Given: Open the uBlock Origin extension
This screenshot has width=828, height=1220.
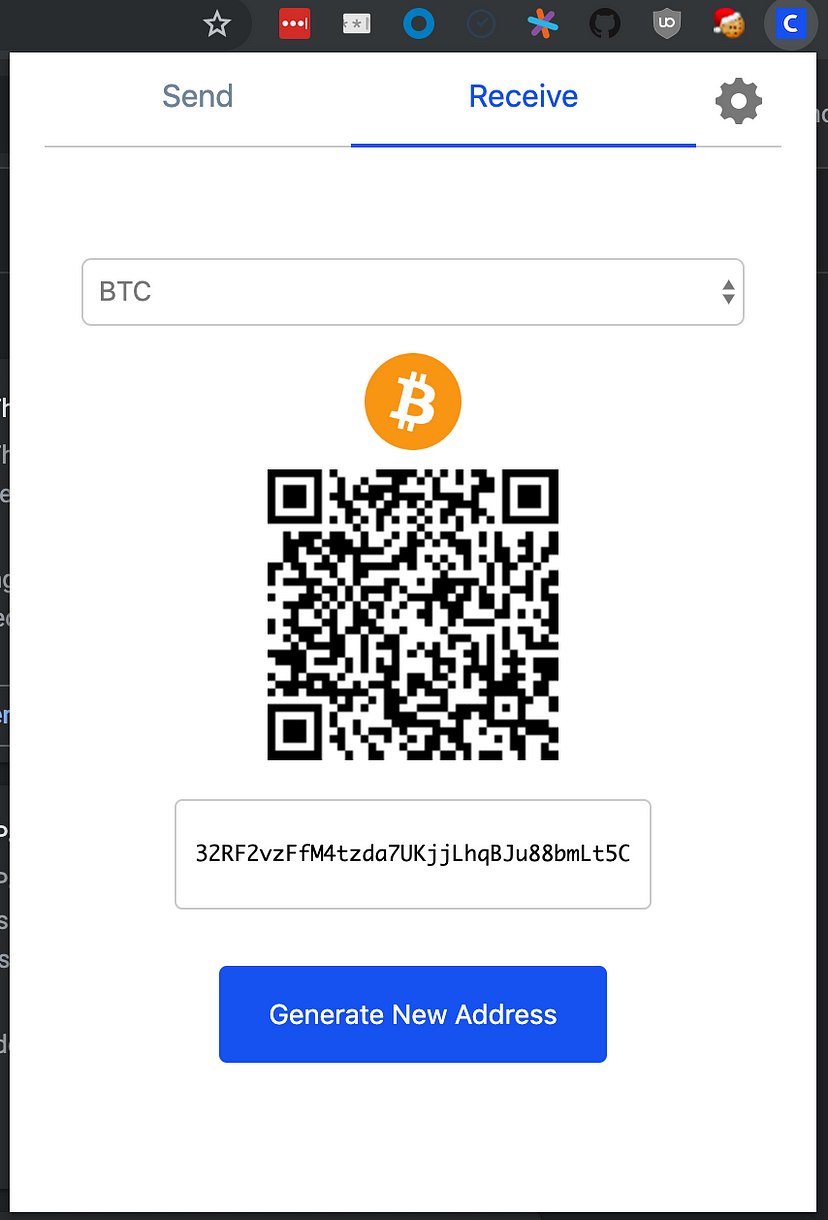Looking at the screenshot, I should pos(667,24).
